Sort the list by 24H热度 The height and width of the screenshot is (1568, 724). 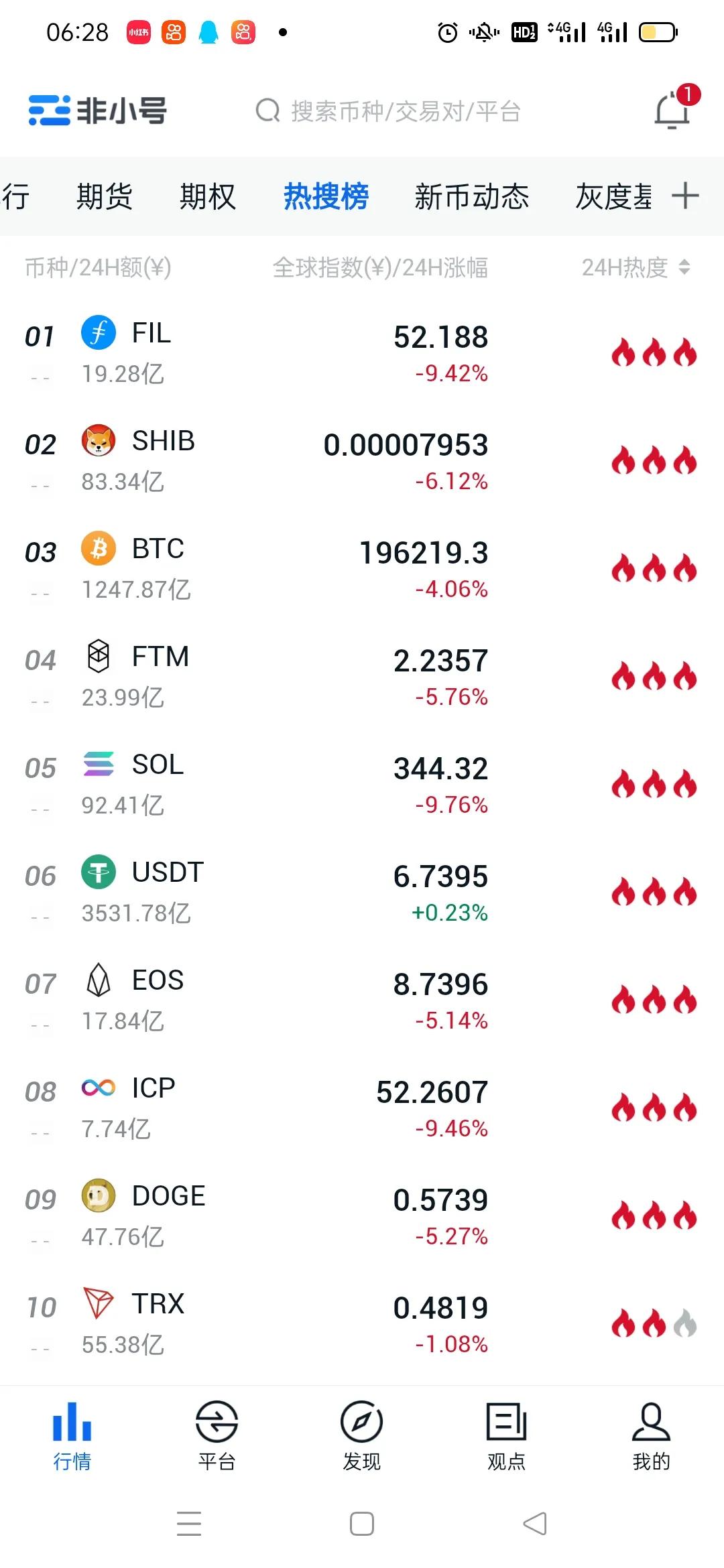pos(636,267)
